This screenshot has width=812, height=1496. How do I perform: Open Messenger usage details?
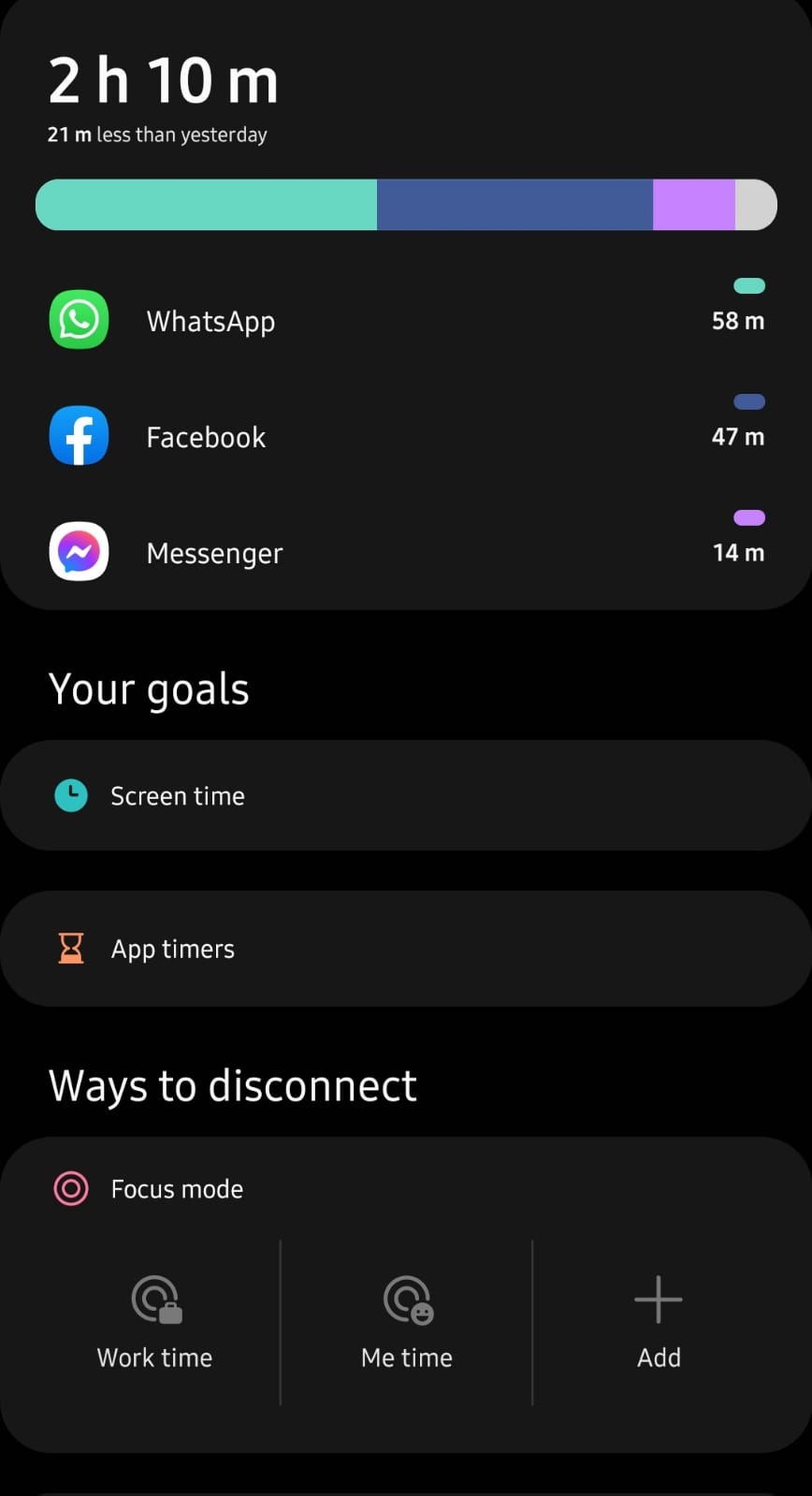pyautogui.click(x=405, y=553)
